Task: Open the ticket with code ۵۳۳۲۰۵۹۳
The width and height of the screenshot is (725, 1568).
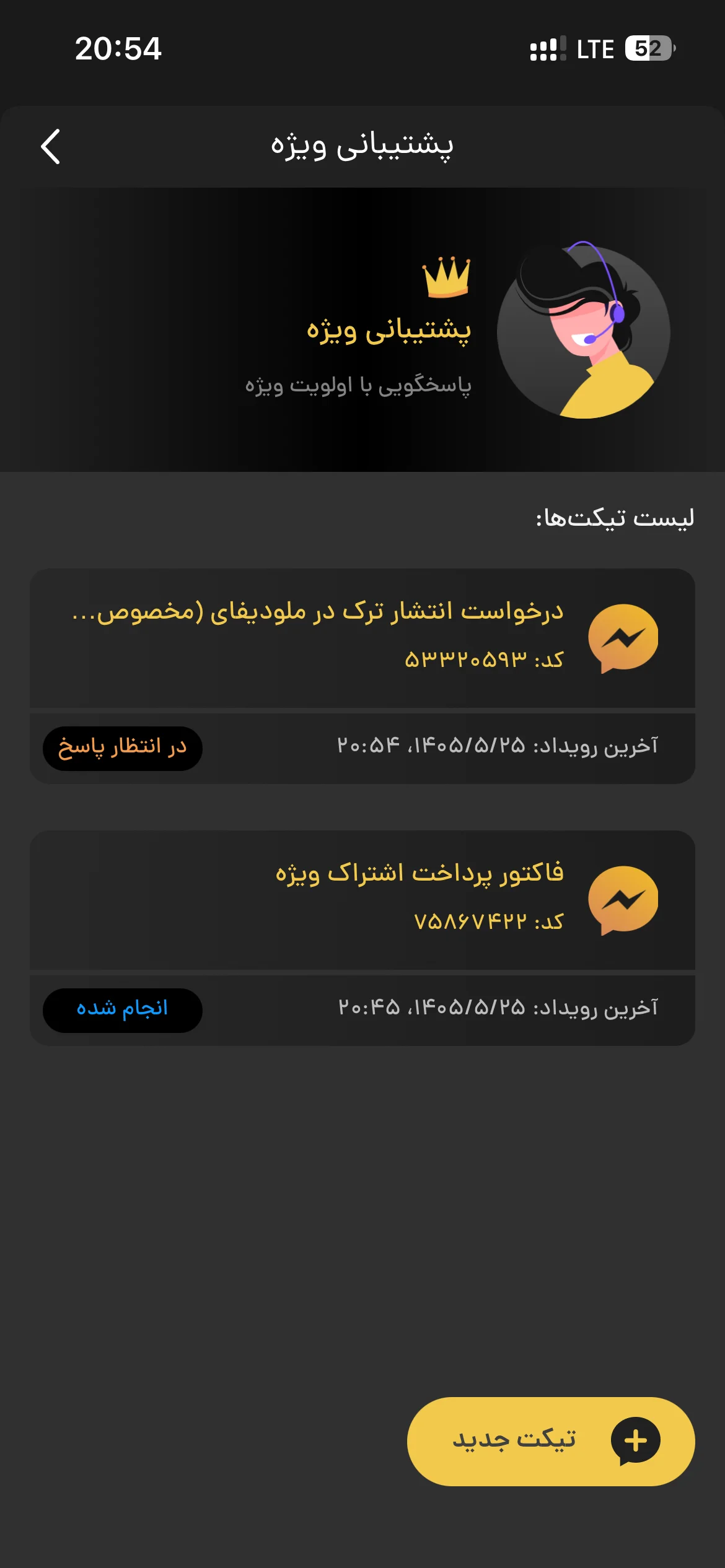Action: 362,676
